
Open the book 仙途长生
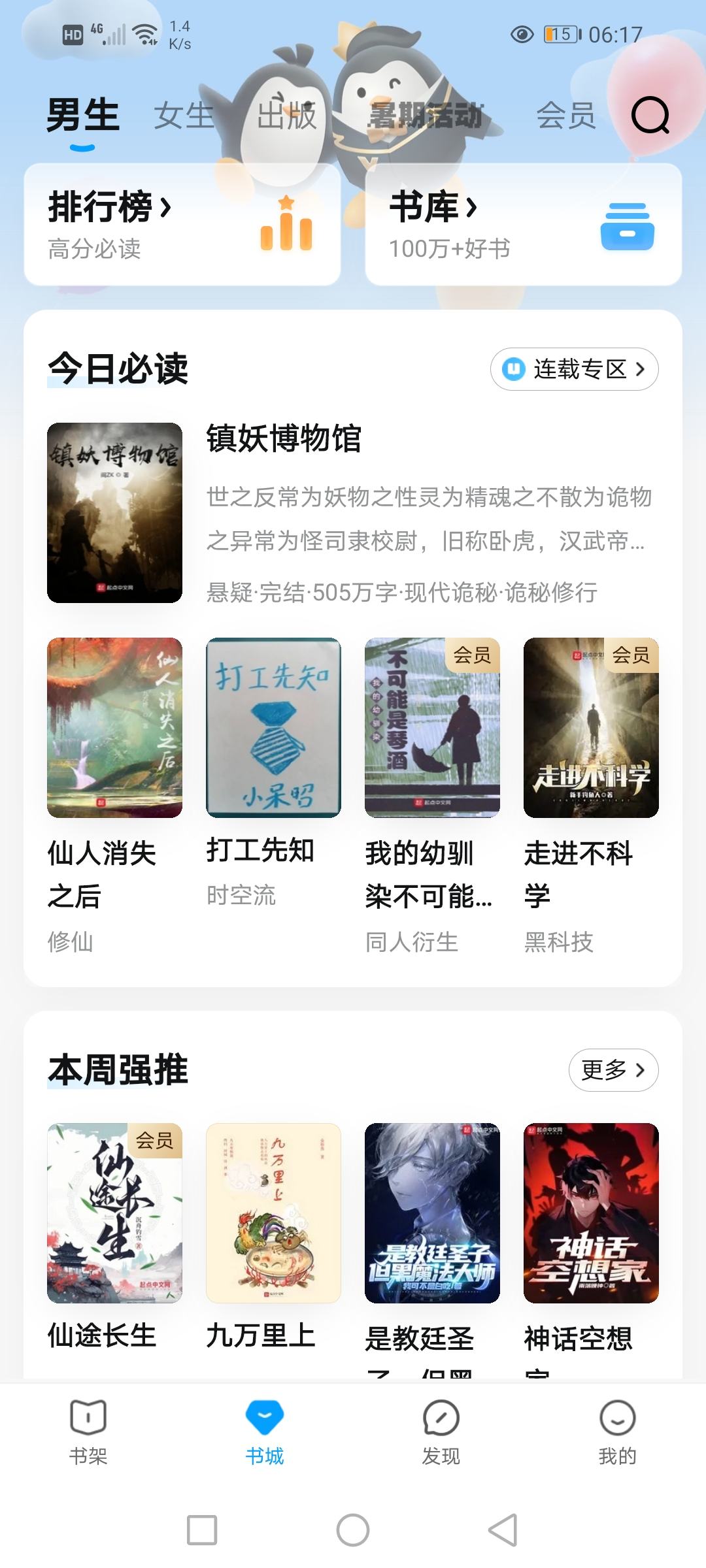(114, 1213)
